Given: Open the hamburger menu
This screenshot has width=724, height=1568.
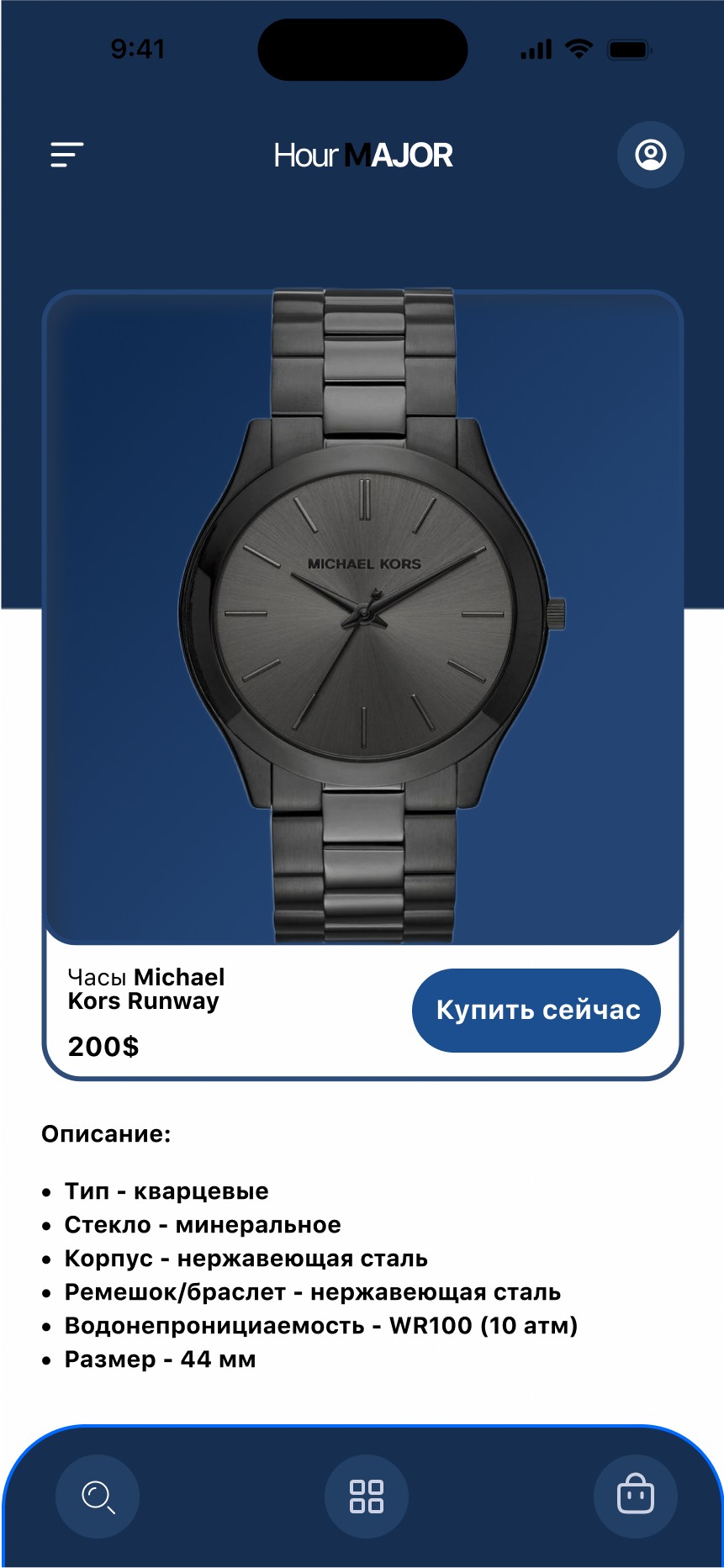Looking at the screenshot, I should (66, 155).
